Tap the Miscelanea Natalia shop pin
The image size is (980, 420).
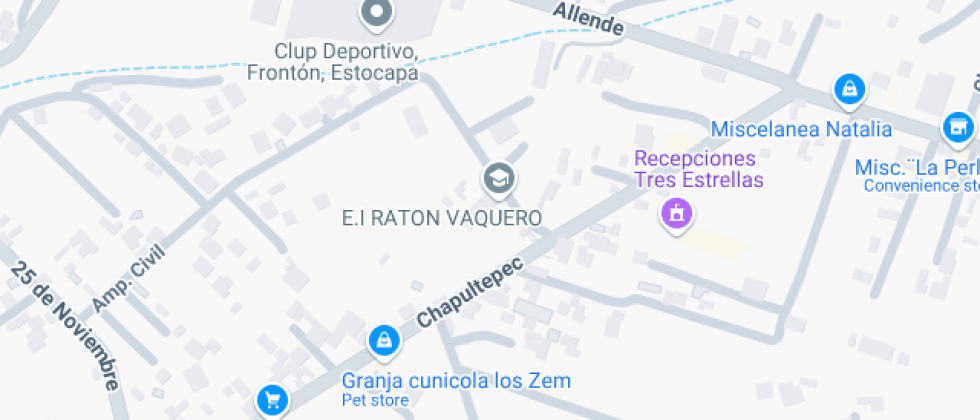click(849, 90)
